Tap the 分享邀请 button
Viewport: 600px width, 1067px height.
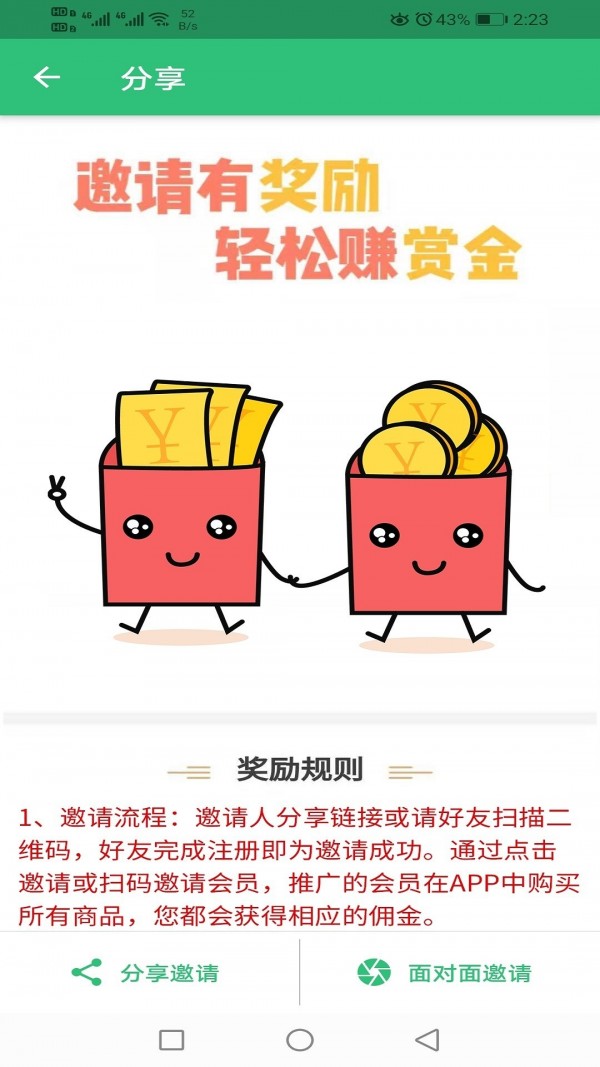(146, 972)
